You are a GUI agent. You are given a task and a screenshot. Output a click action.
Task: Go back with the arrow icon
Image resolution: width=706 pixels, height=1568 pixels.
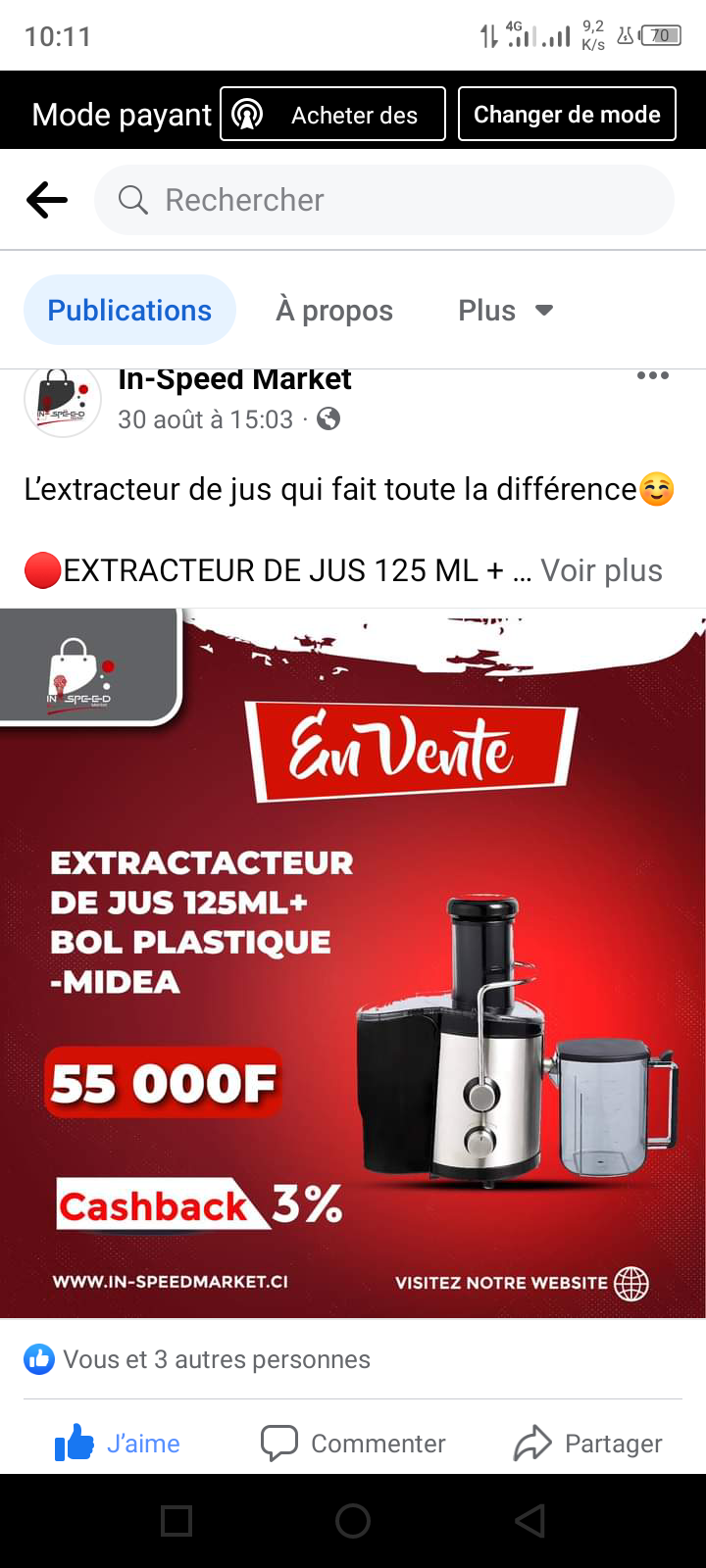(47, 200)
